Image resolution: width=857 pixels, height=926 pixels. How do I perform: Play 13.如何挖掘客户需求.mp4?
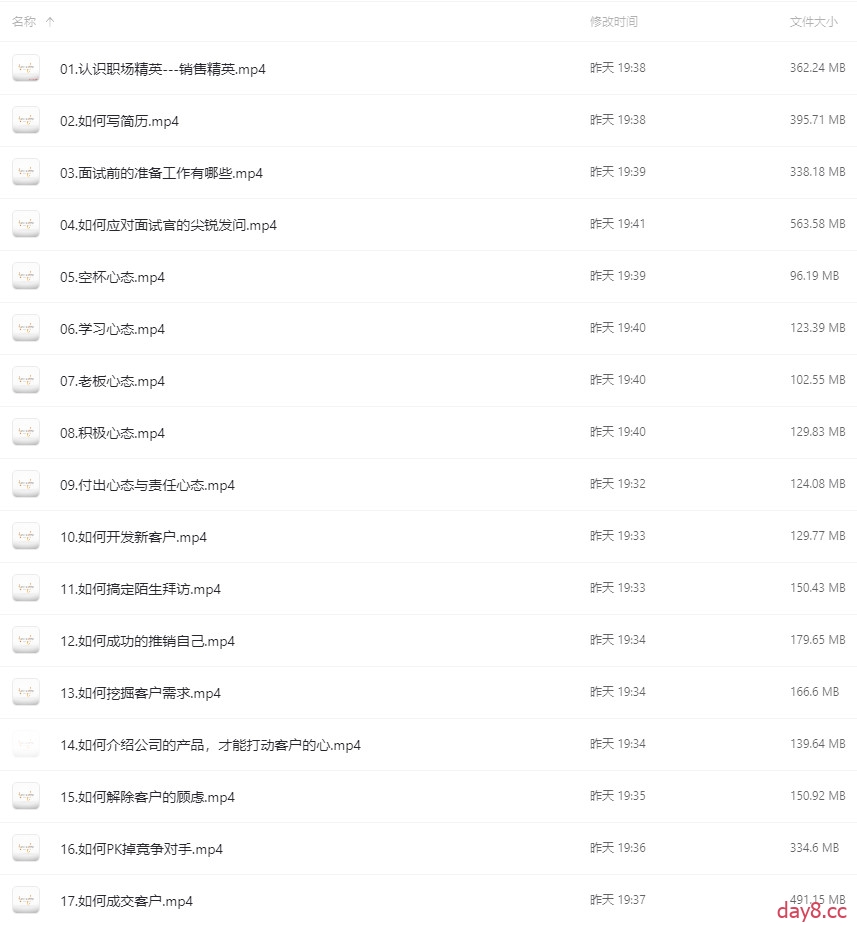point(140,693)
